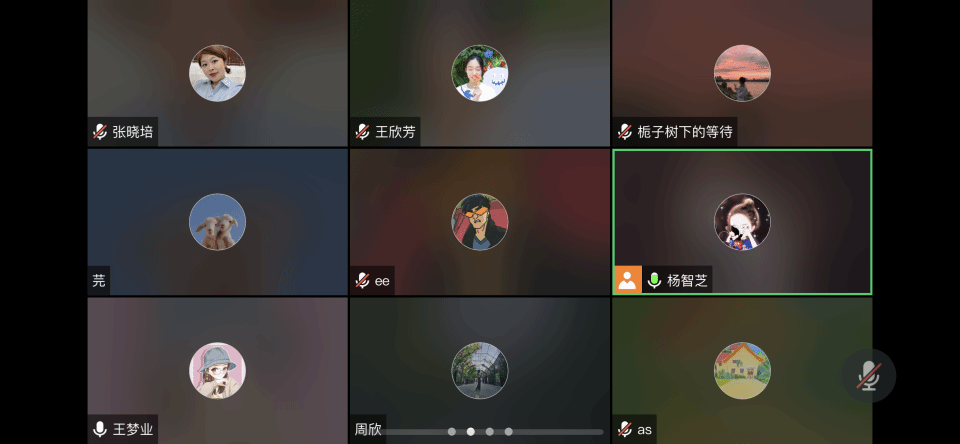
Task: Open 张晓培's video tile
Action: pyautogui.click(x=217, y=73)
